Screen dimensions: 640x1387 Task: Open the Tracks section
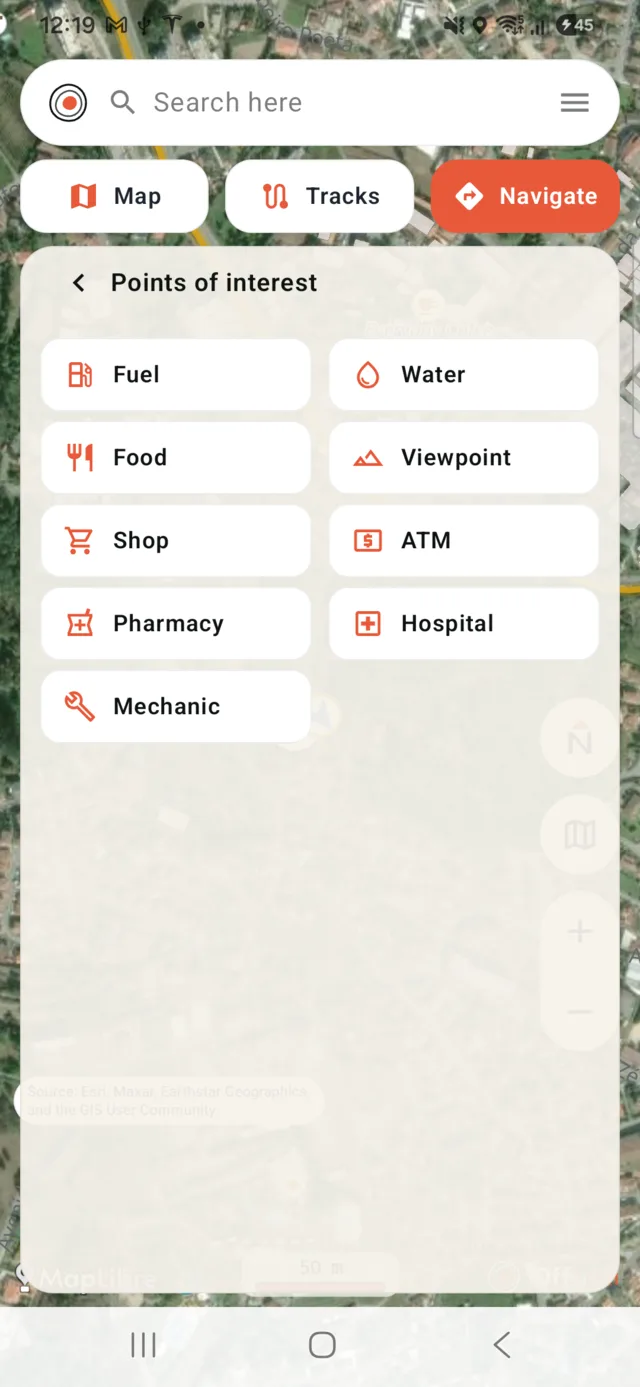coord(320,196)
